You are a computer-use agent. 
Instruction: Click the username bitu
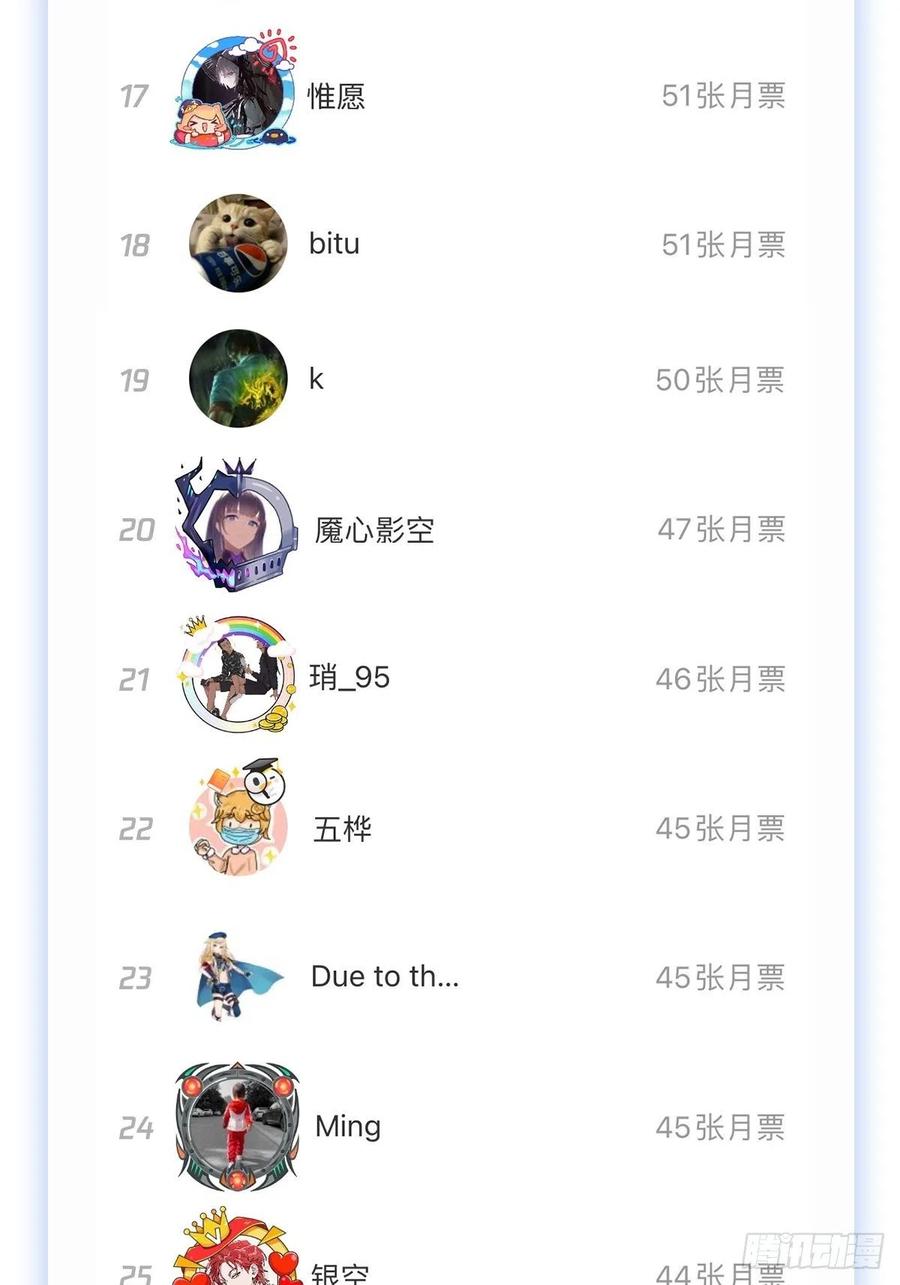click(x=333, y=244)
